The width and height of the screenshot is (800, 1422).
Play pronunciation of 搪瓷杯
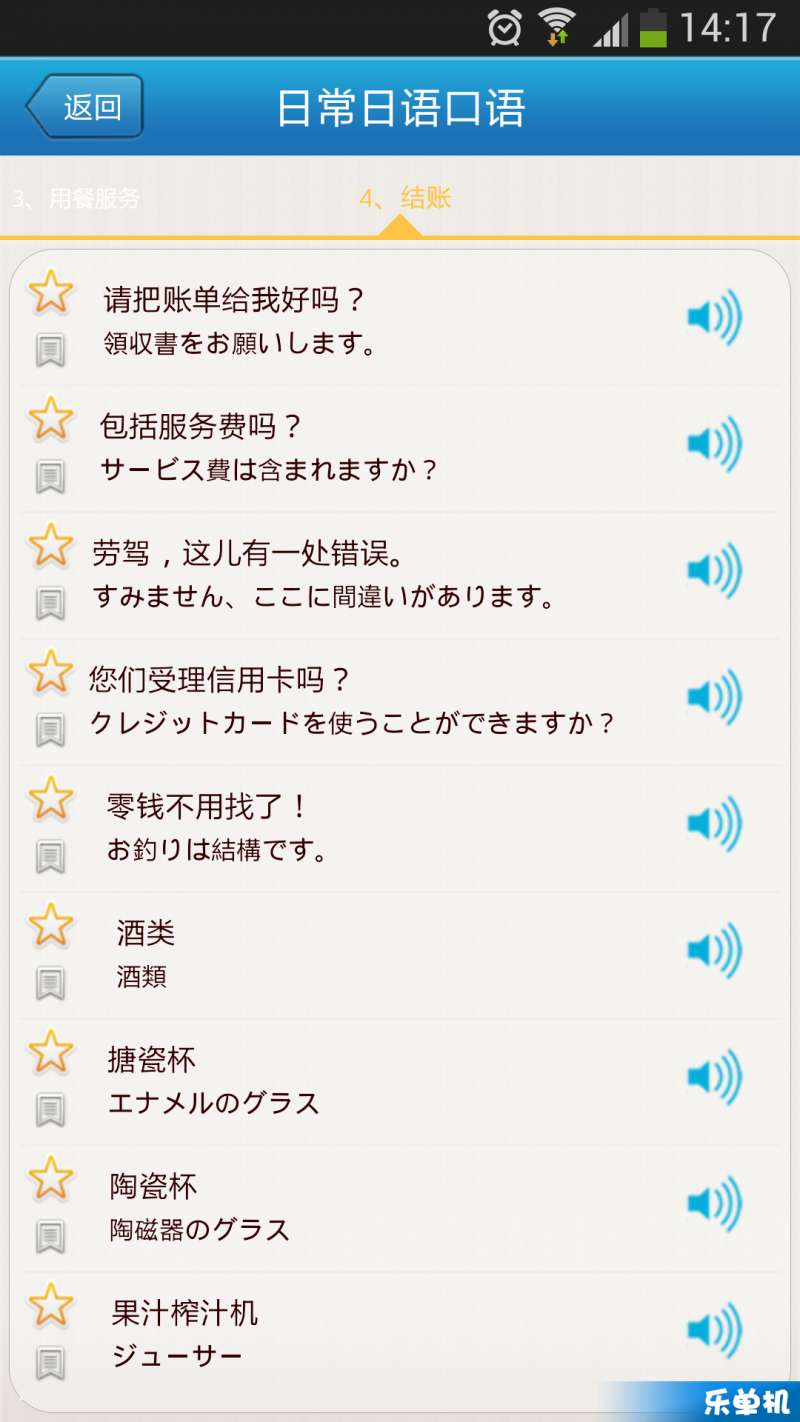pyautogui.click(x=714, y=1077)
